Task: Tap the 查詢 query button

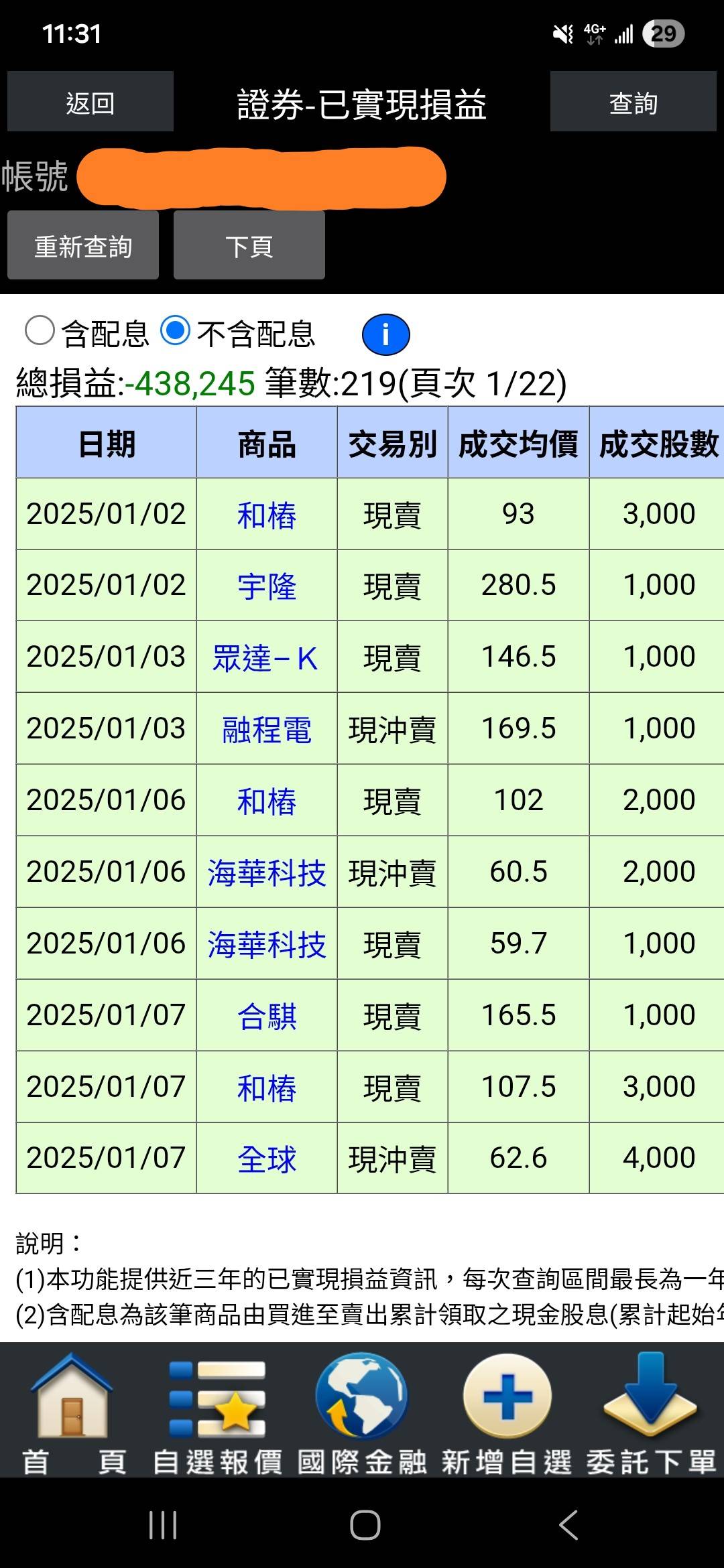Action: click(633, 102)
